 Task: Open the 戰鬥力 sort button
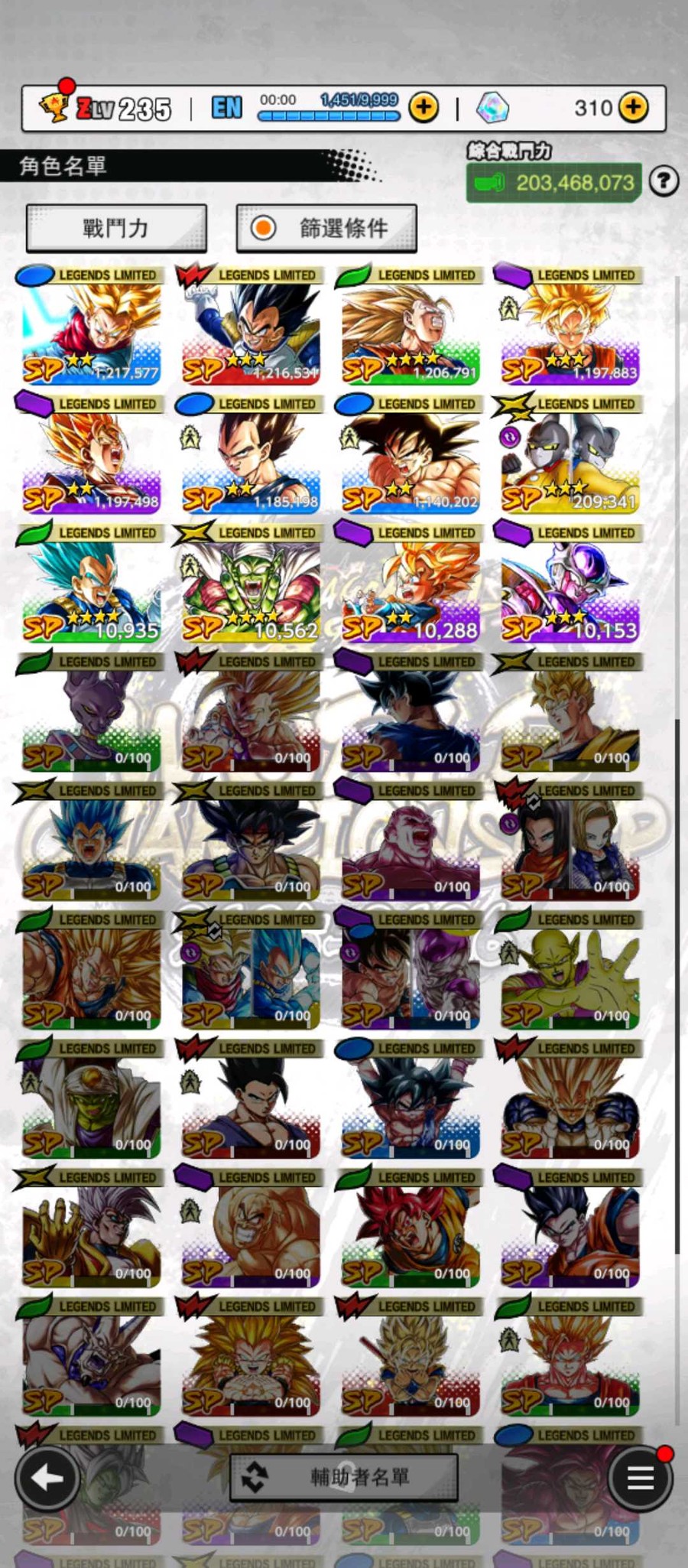point(116,228)
